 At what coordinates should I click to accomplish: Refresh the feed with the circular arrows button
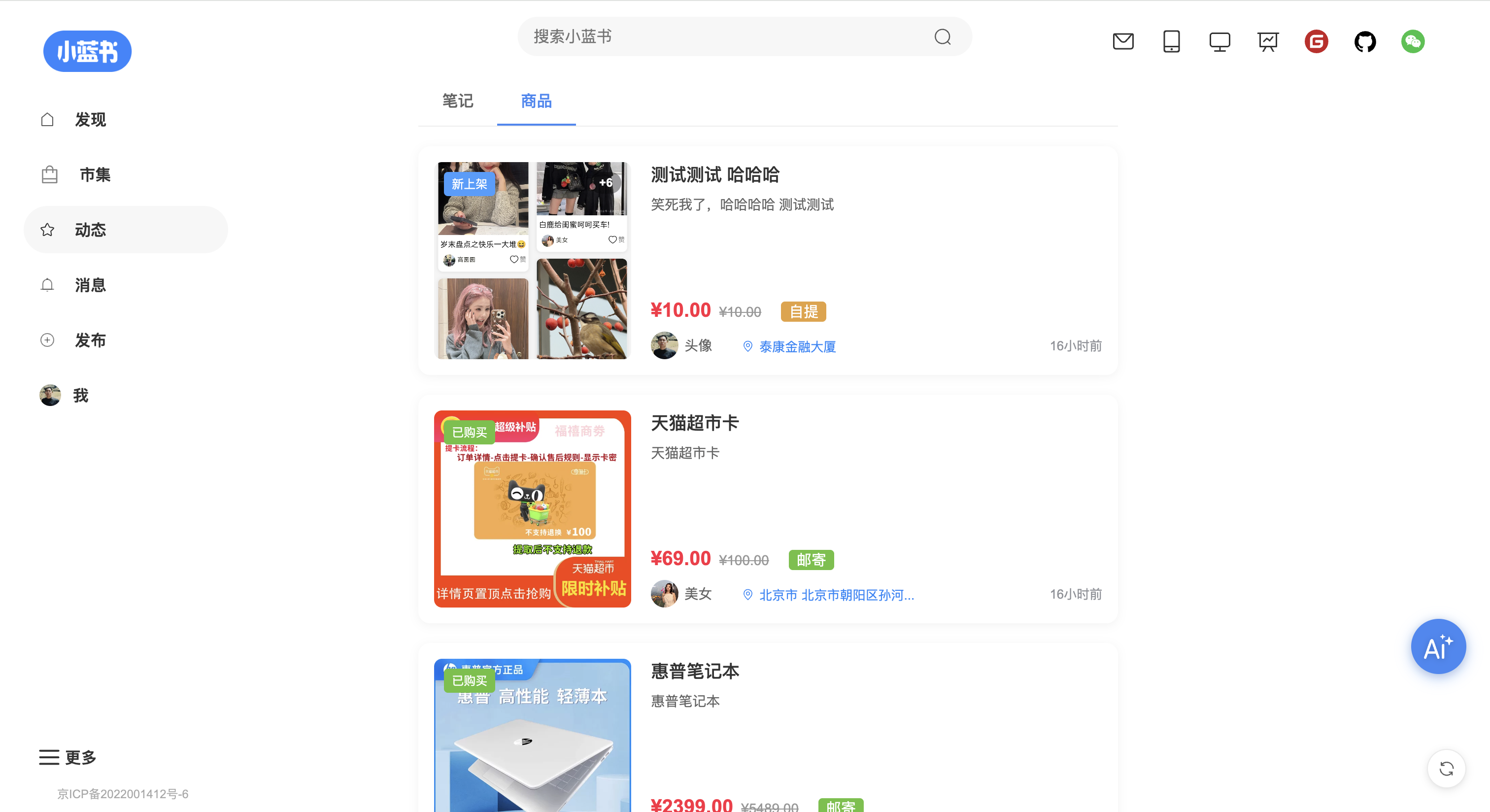tap(1446, 769)
